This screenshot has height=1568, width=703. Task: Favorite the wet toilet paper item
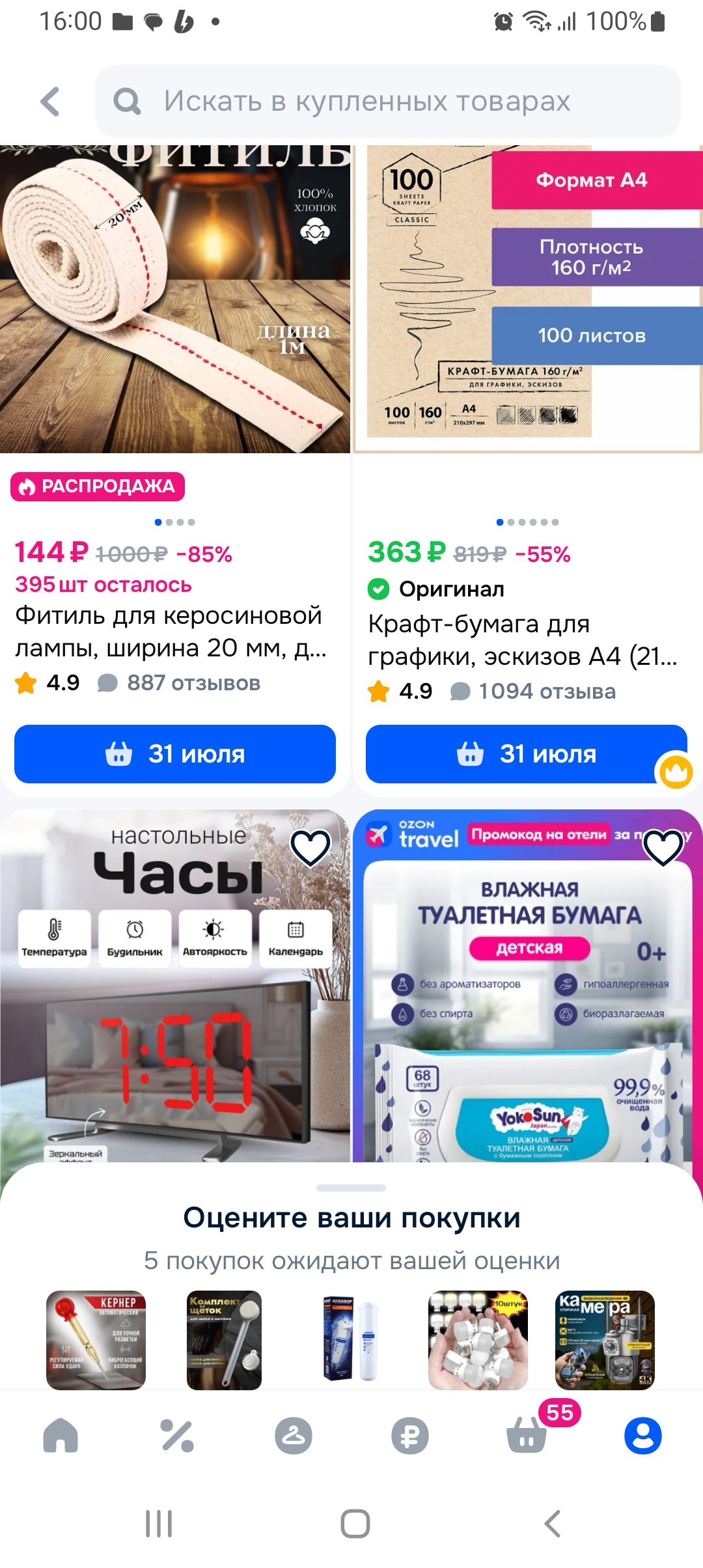663,847
